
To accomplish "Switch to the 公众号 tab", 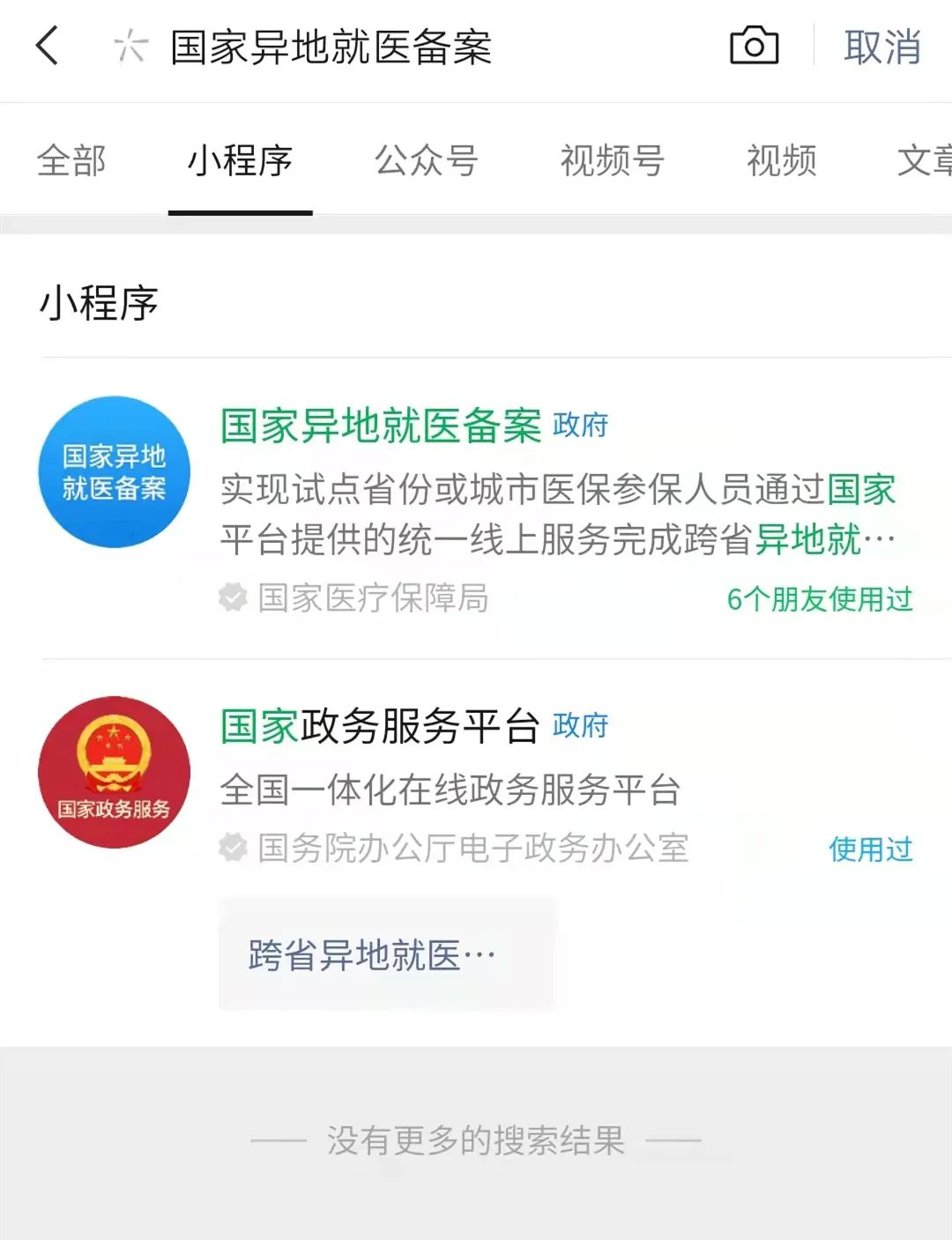I will tap(426, 161).
